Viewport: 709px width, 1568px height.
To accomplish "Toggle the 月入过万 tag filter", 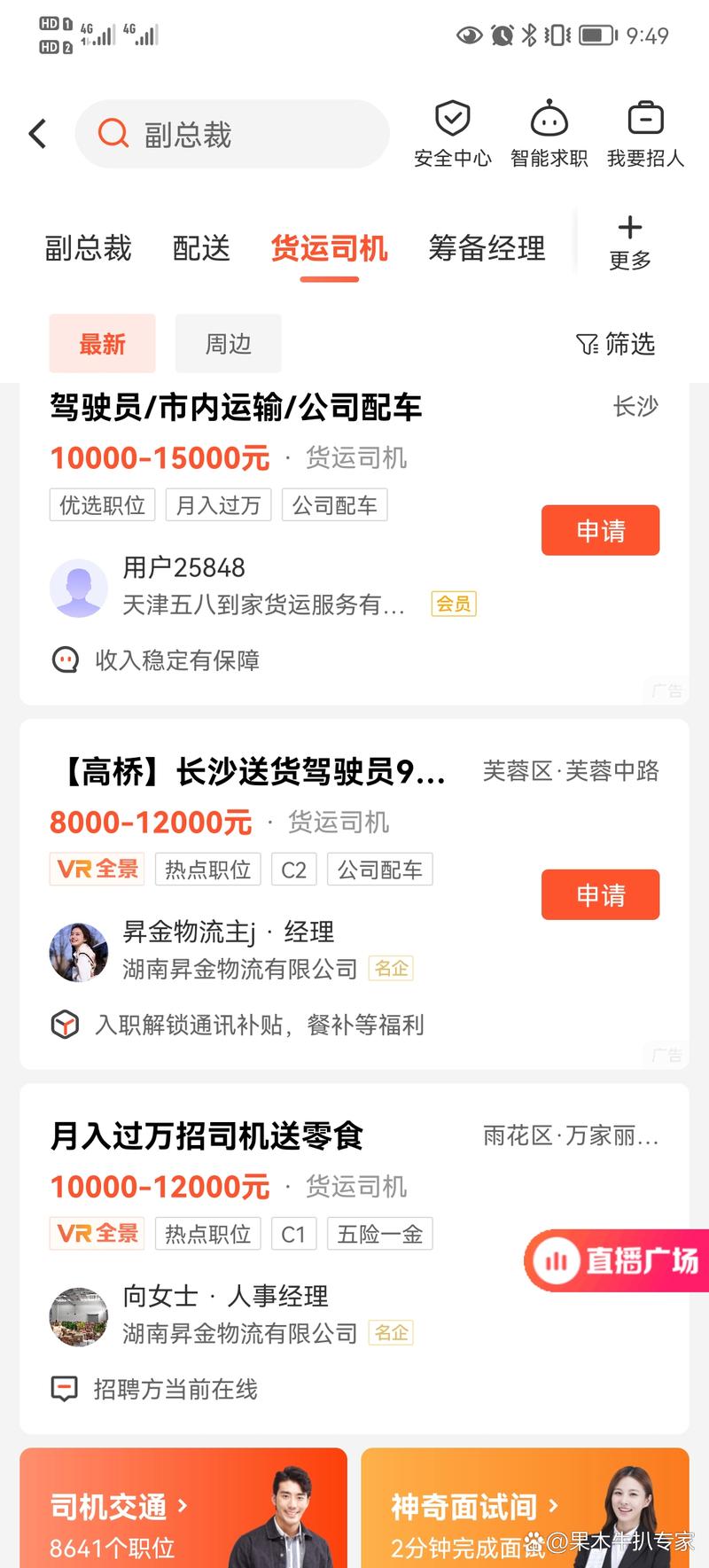I will point(218,505).
